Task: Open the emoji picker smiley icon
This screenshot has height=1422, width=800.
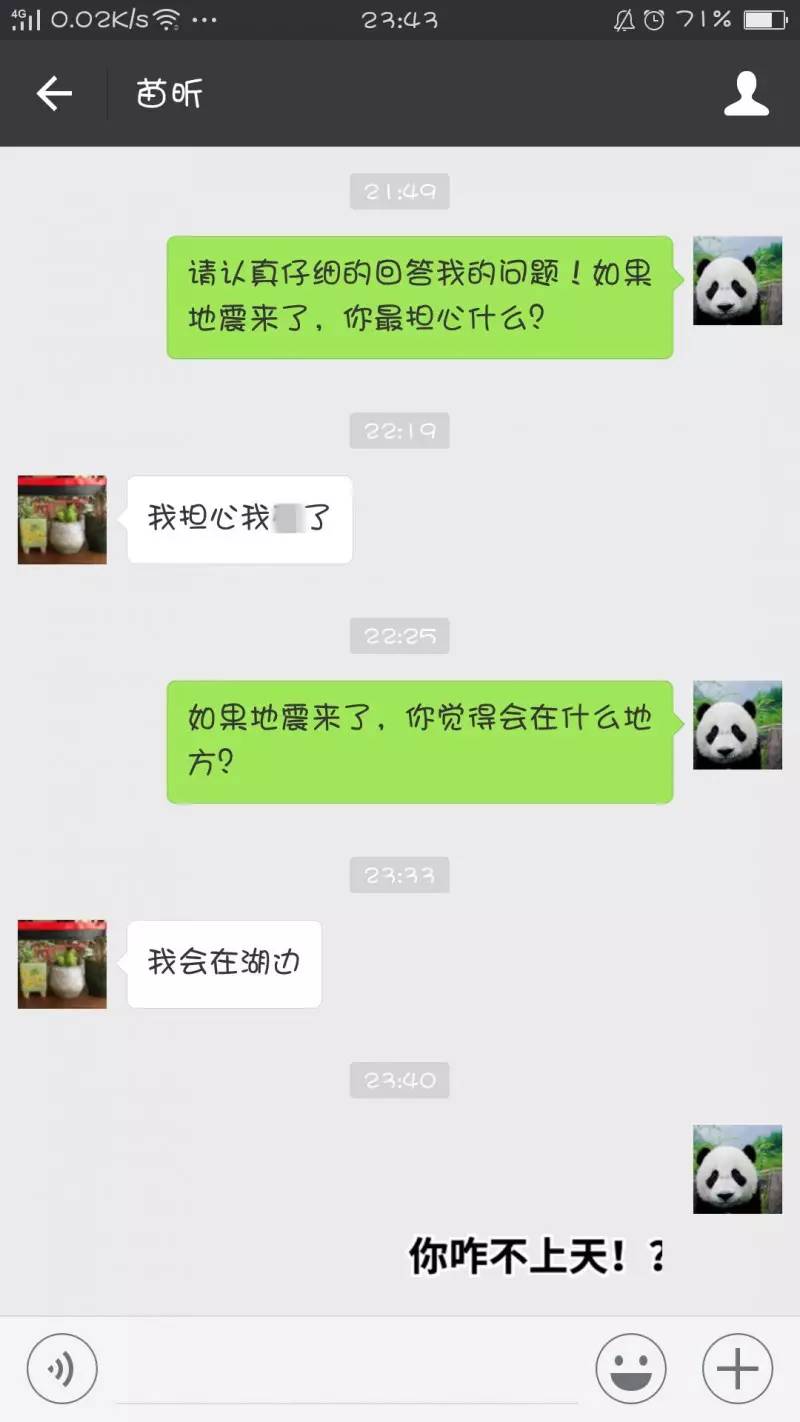Action: coord(632,1367)
